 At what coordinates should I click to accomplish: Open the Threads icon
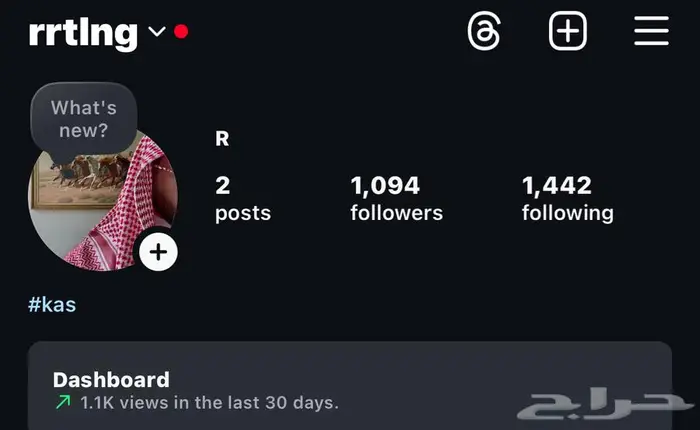[x=484, y=31]
